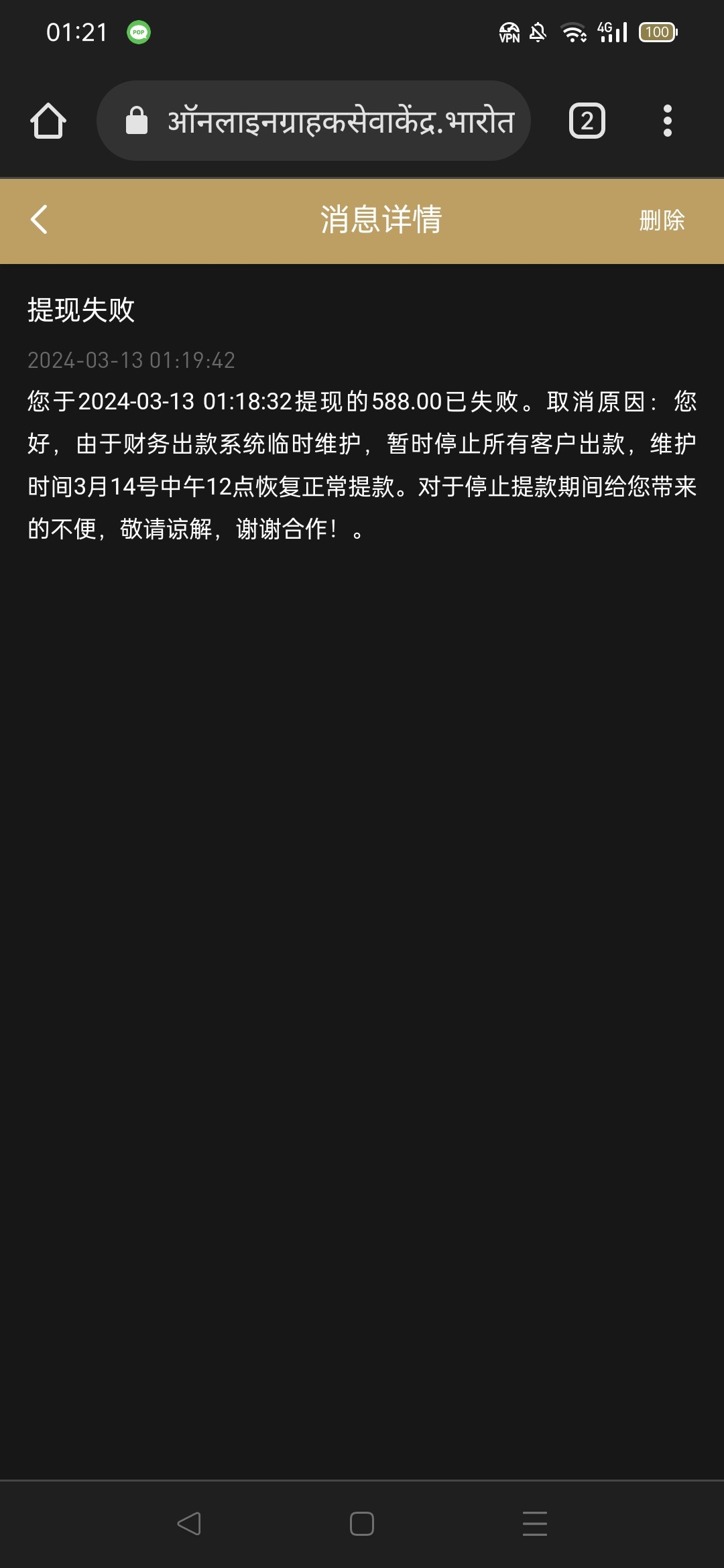This screenshot has height=1568, width=724.
Task: Open recent apps from the navigation bar
Action: (535, 1524)
